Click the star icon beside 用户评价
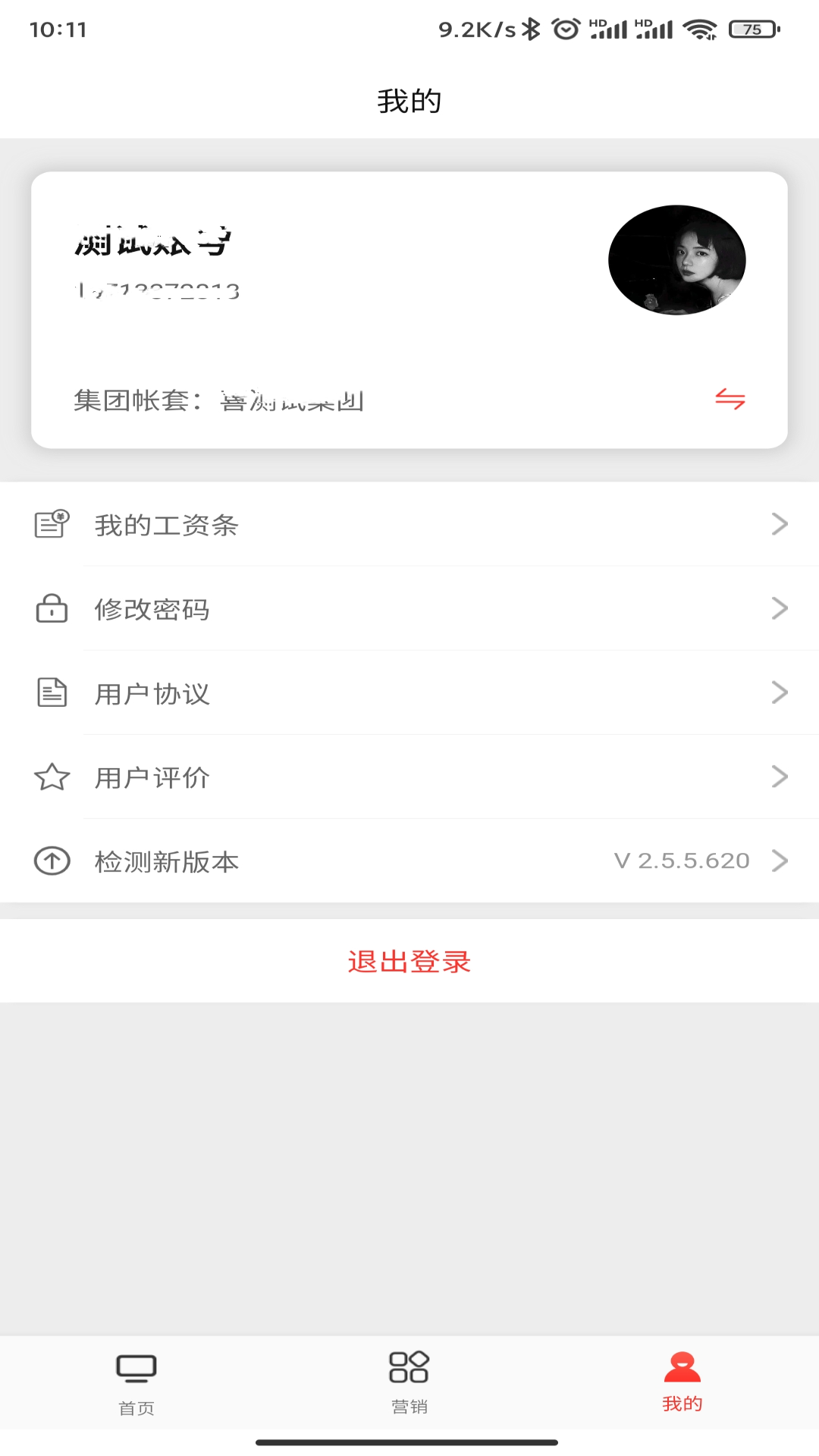Image resolution: width=819 pixels, height=1456 pixels. (51, 777)
